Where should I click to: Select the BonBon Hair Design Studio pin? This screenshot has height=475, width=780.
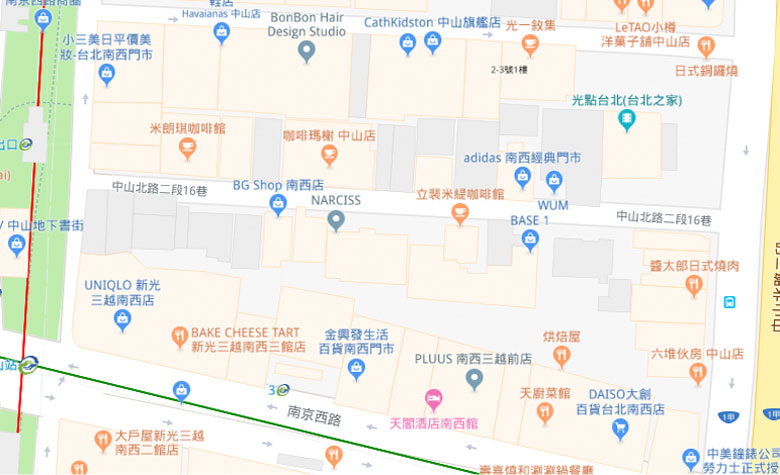(x=307, y=52)
